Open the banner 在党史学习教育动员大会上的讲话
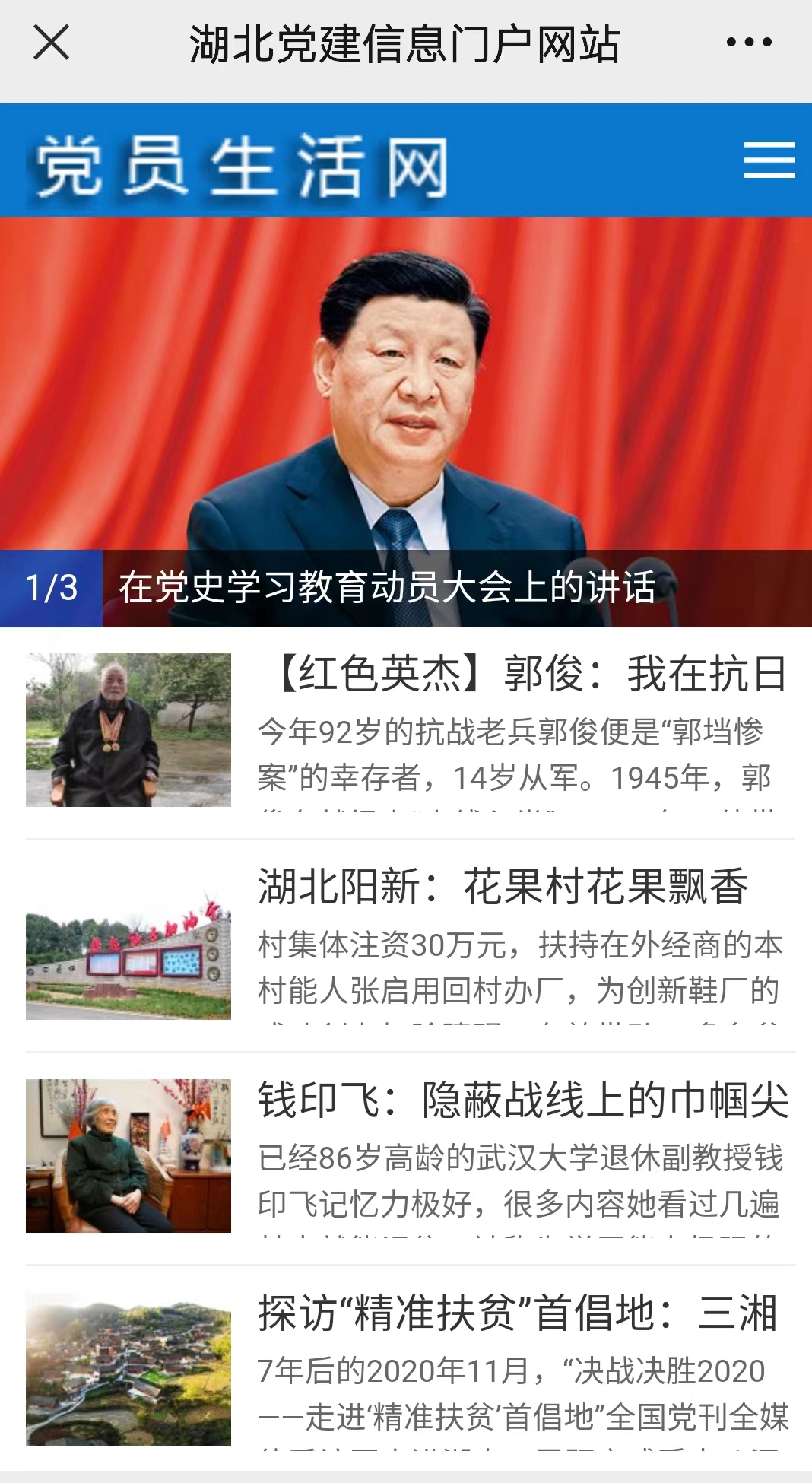This screenshot has height=1483, width=812. click(388, 587)
